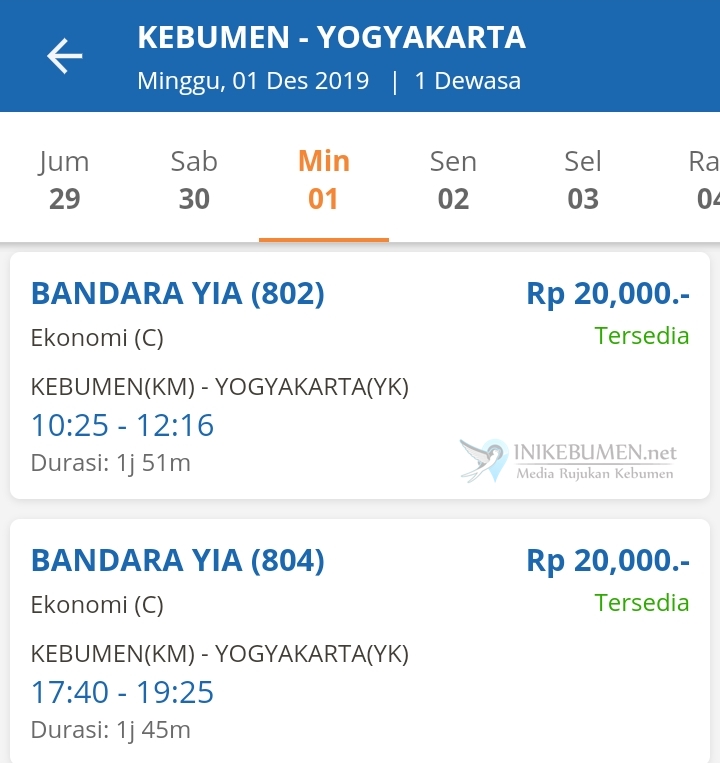The image size is (720, 763).
Task: Click the KEBUMEN - YOGYAKARTA route title
Action: (x=330, y=38)
